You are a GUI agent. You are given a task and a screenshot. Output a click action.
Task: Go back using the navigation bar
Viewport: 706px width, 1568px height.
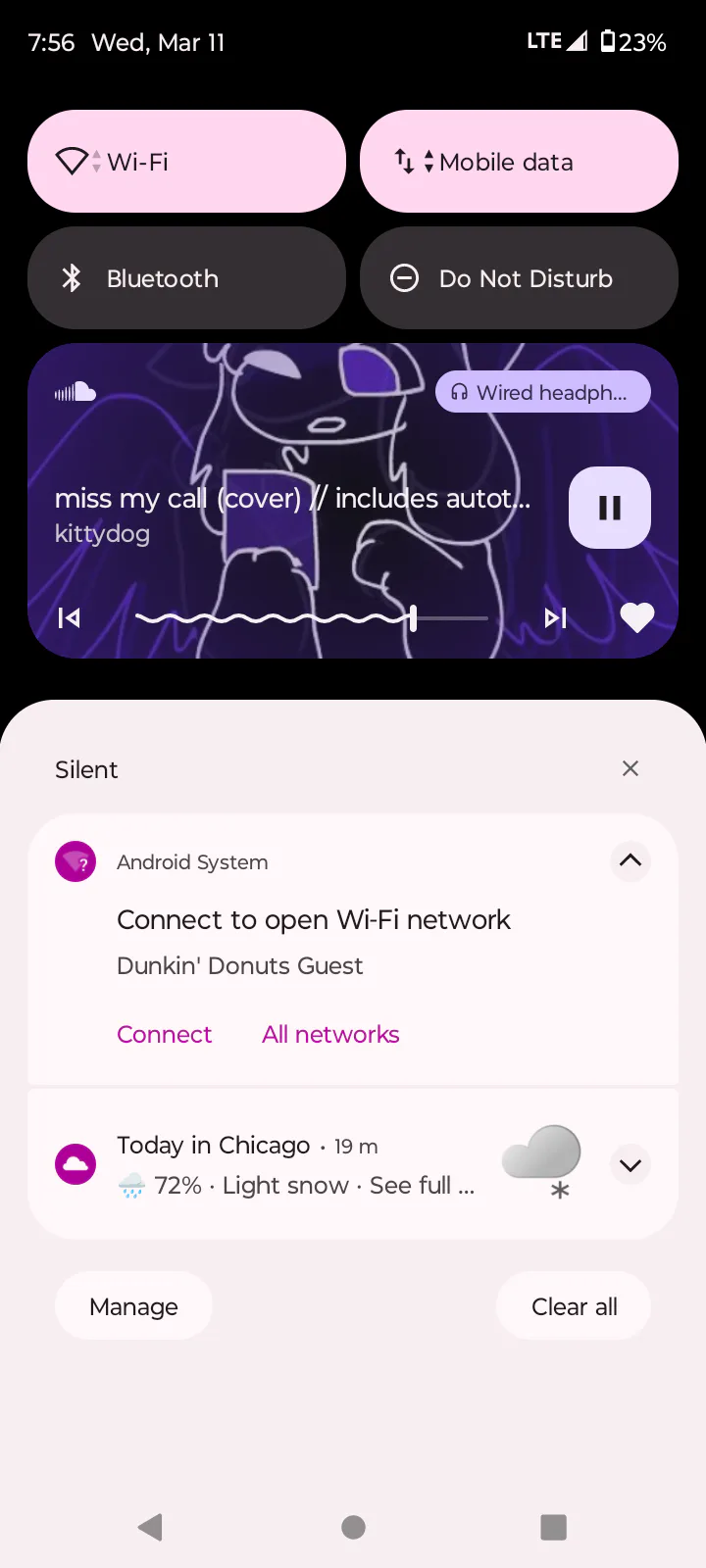150,1527
